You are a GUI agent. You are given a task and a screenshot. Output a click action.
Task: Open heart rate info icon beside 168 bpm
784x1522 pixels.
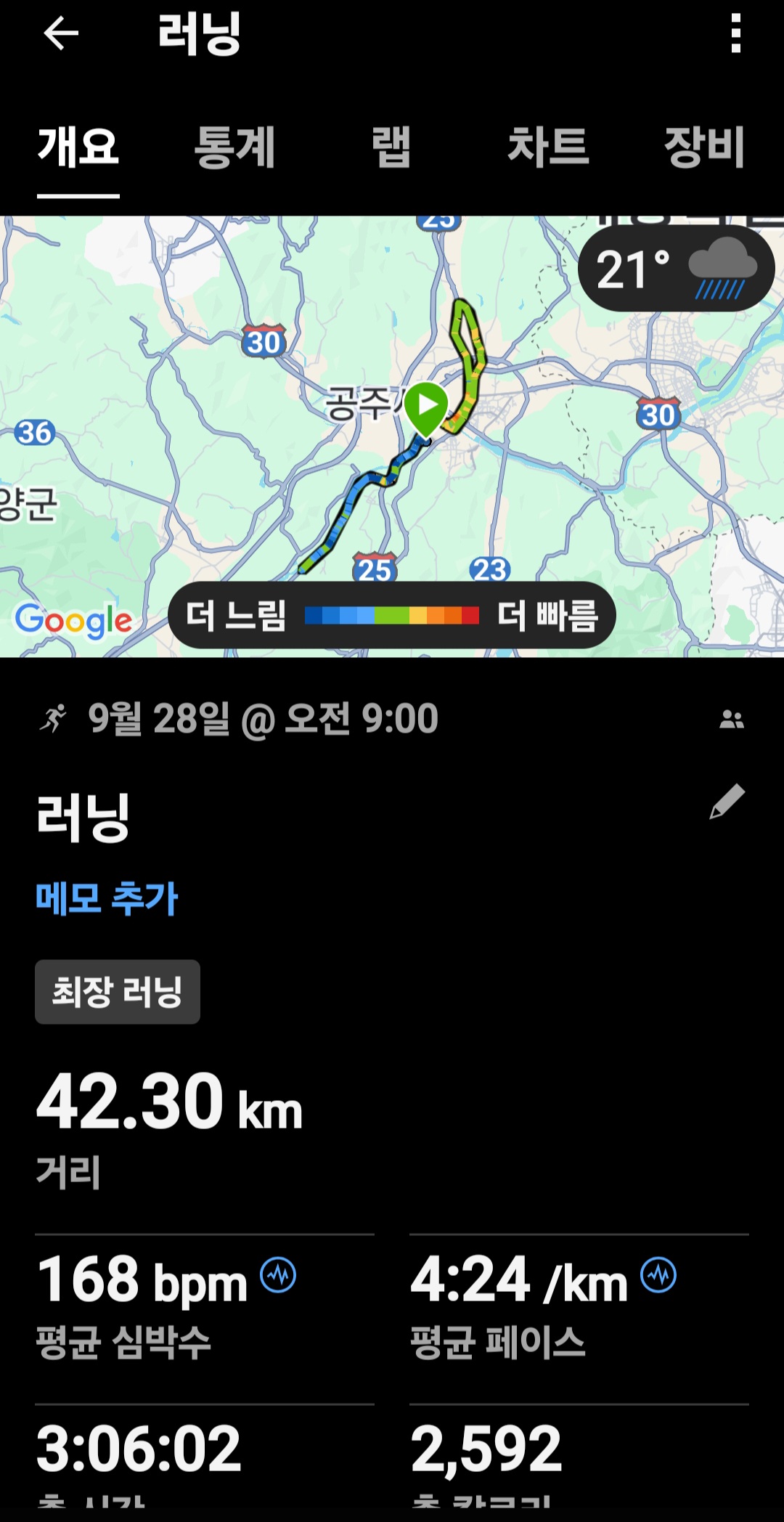(278, 1275)
